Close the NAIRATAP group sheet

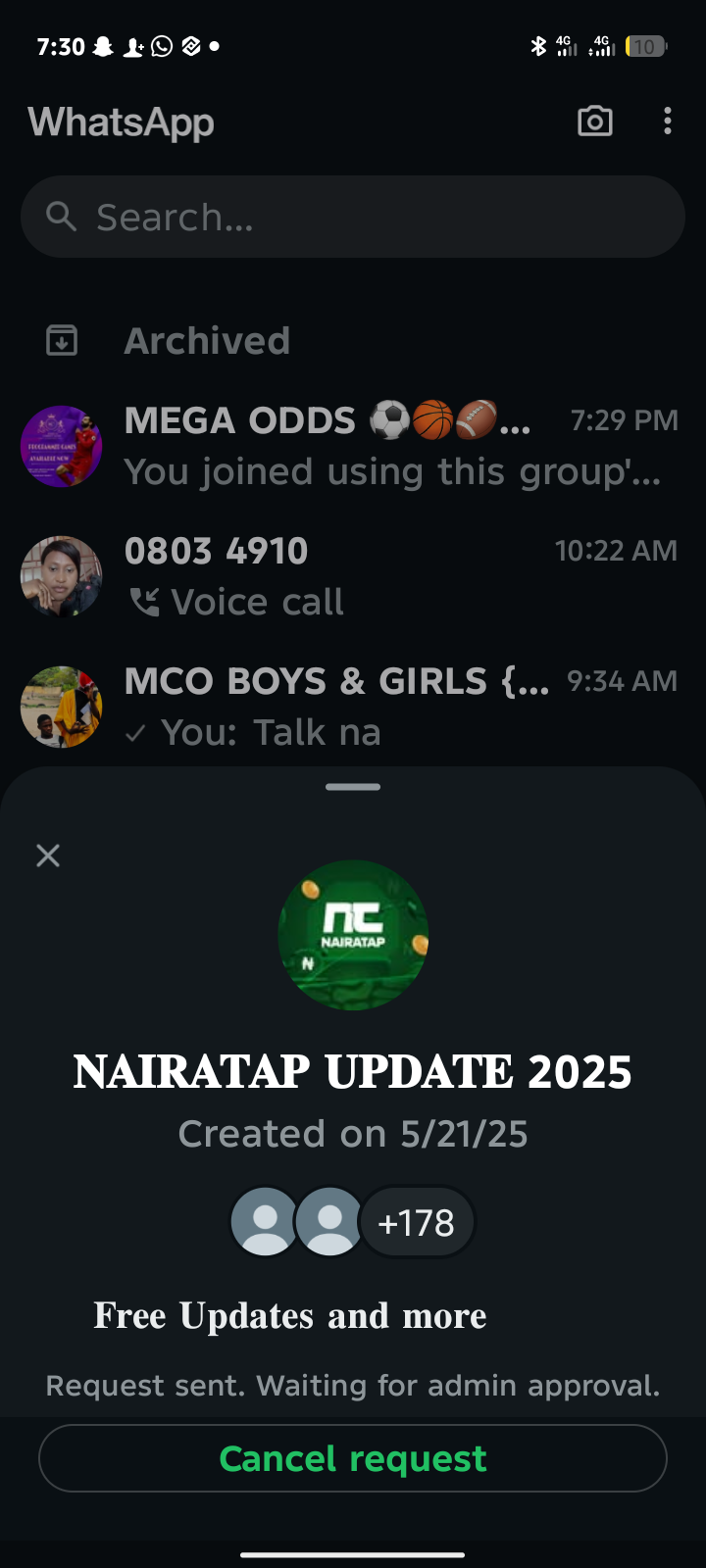[48, 856]
